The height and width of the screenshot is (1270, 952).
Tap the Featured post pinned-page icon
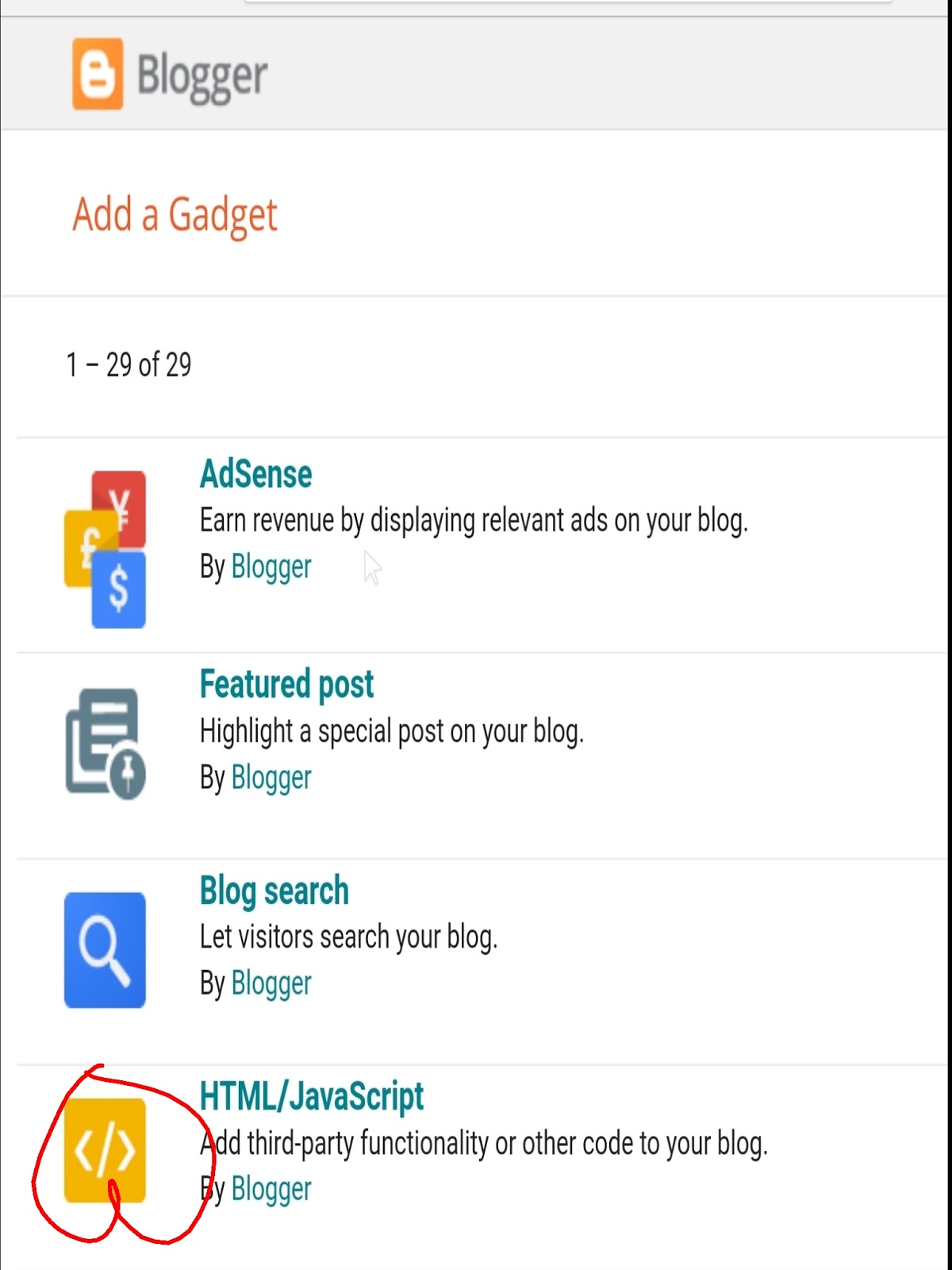tap(106, 743)
